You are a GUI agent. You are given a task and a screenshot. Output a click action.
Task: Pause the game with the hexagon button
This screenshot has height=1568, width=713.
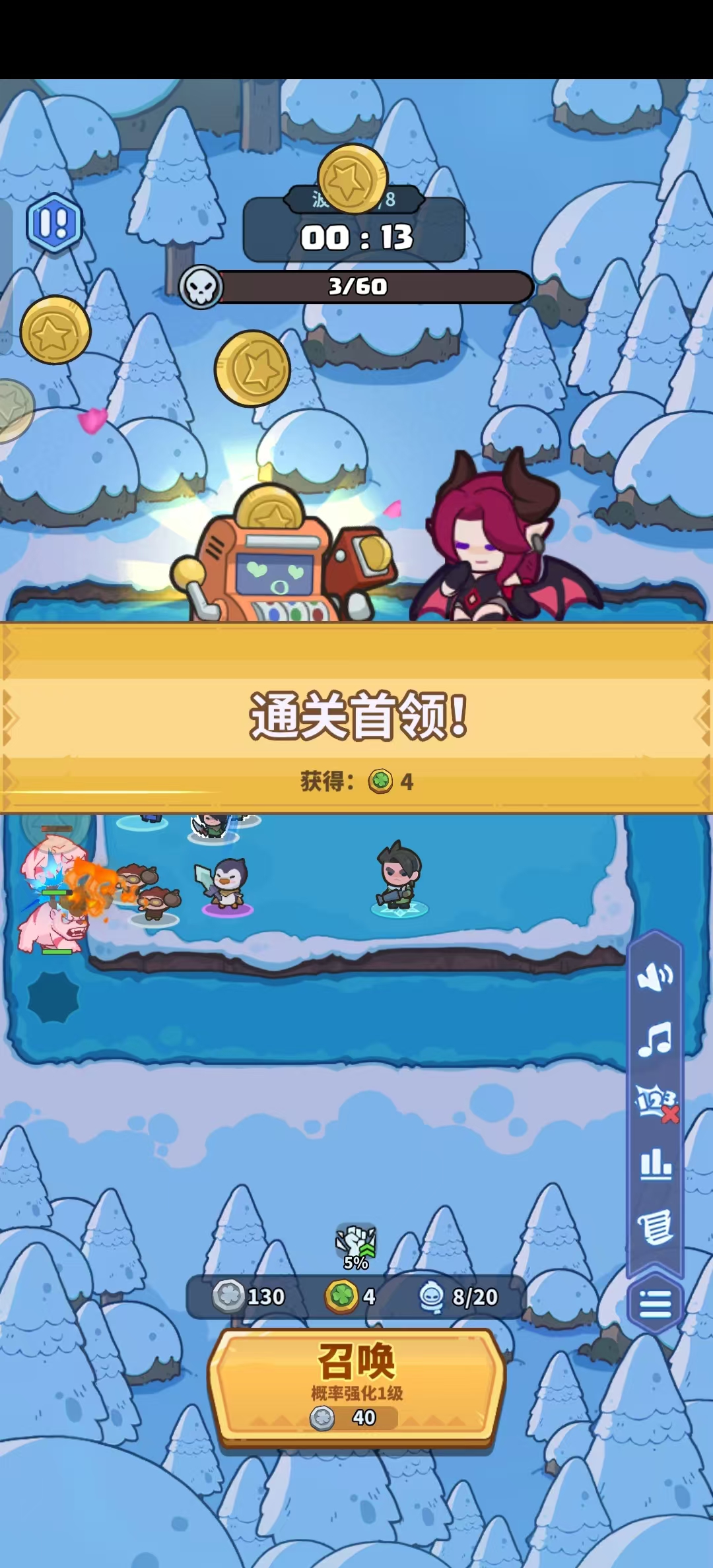pyautogui.click(x=54, y=224)
